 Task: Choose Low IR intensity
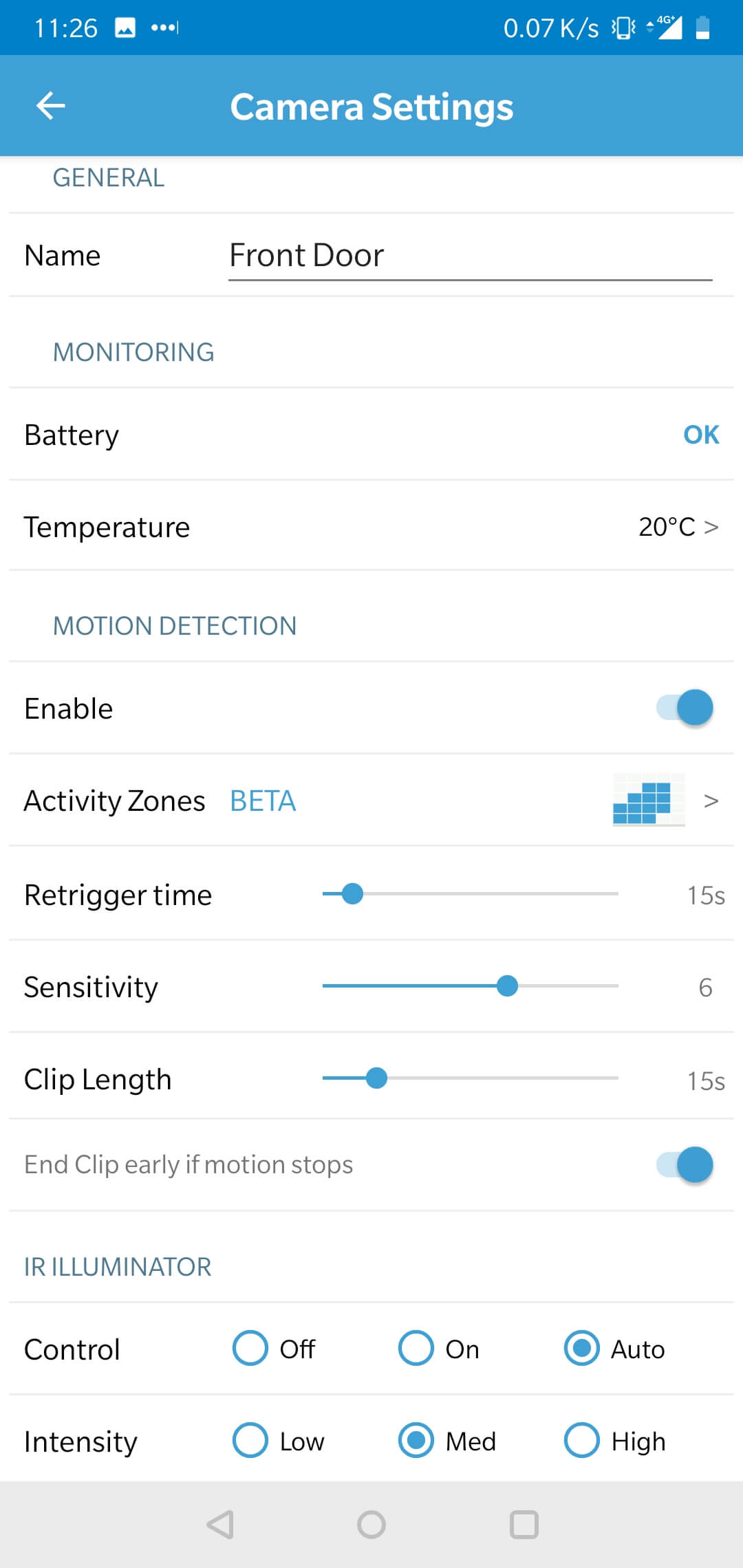point(250,1441)
